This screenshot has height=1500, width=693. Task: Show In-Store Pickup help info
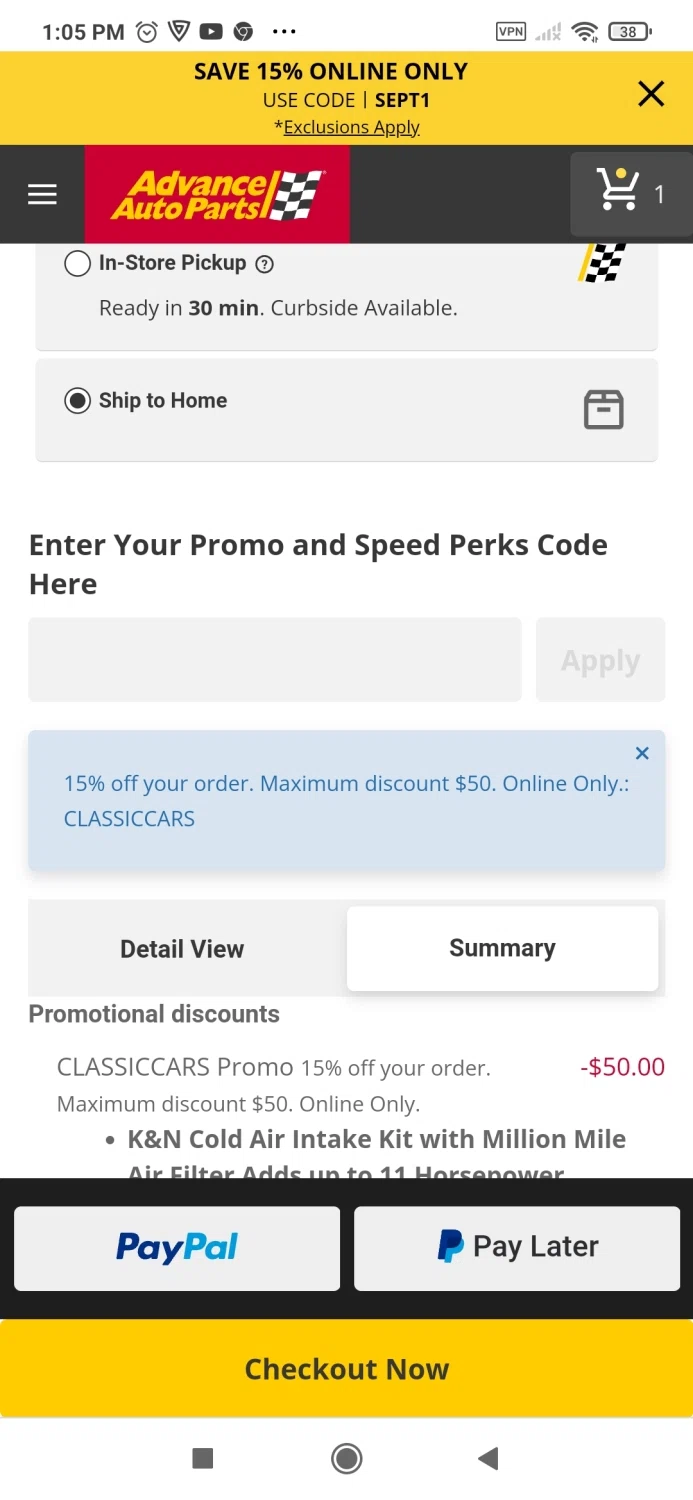pyautogui.click(x=264, y=265)
